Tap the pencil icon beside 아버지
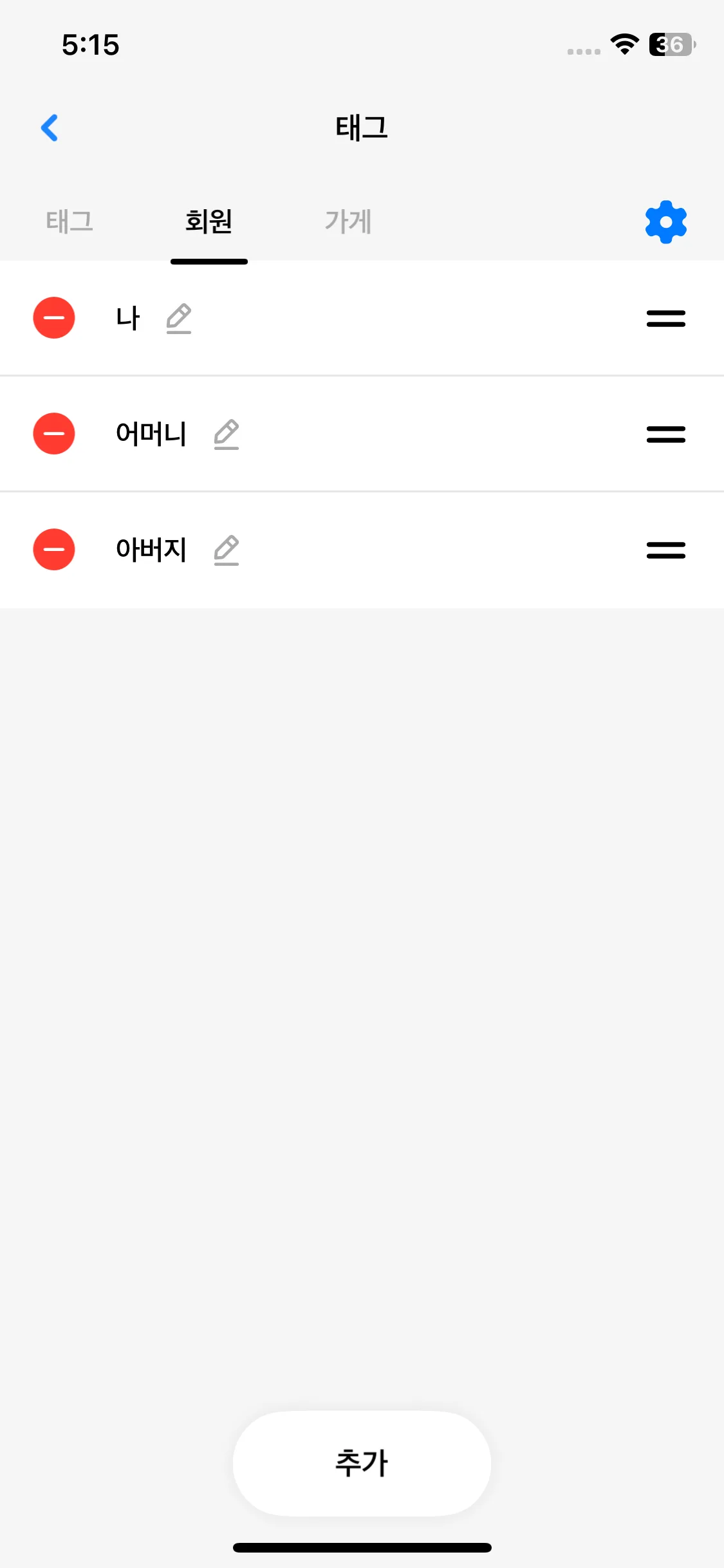This screenshot has width=724, height=1568. tap(227, 550)
